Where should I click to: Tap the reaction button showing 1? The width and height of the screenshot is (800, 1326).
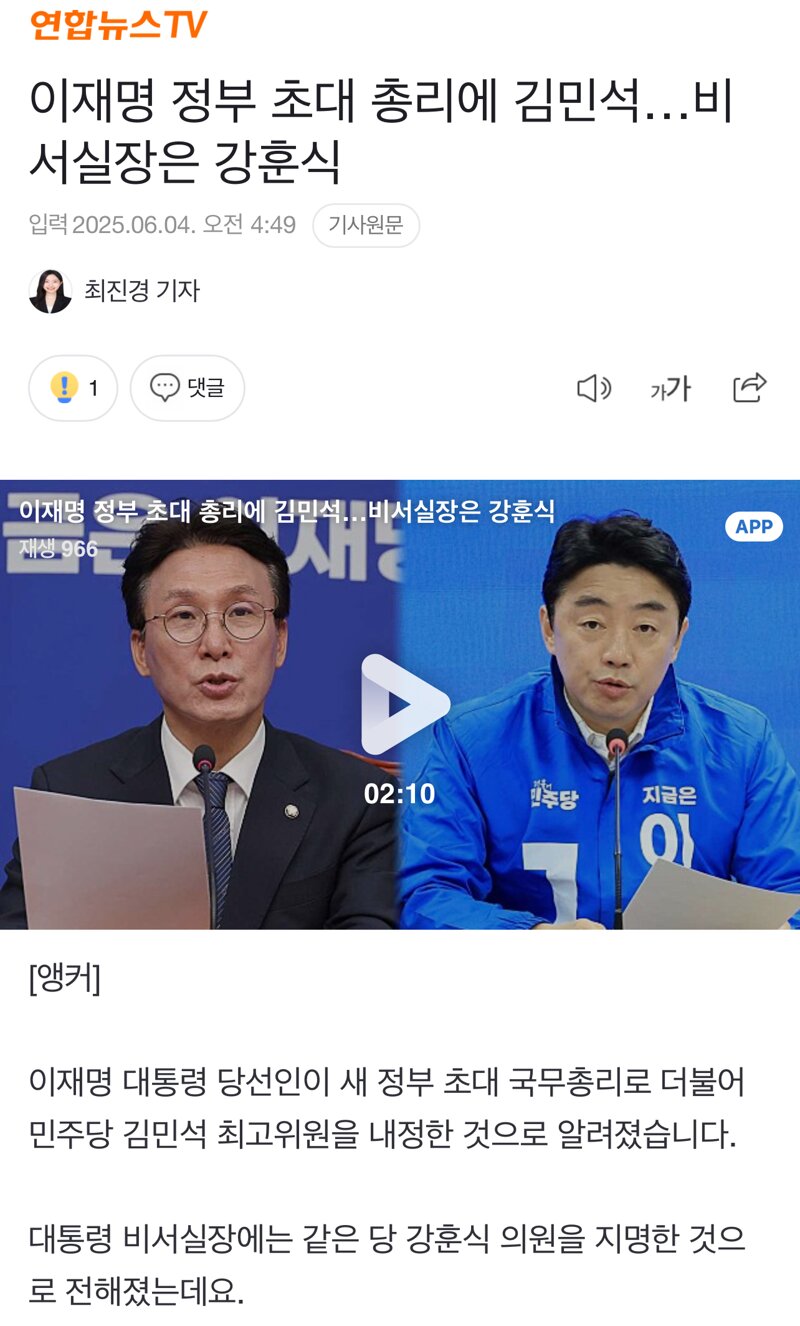pyautogui.click(x=73, y=388)
